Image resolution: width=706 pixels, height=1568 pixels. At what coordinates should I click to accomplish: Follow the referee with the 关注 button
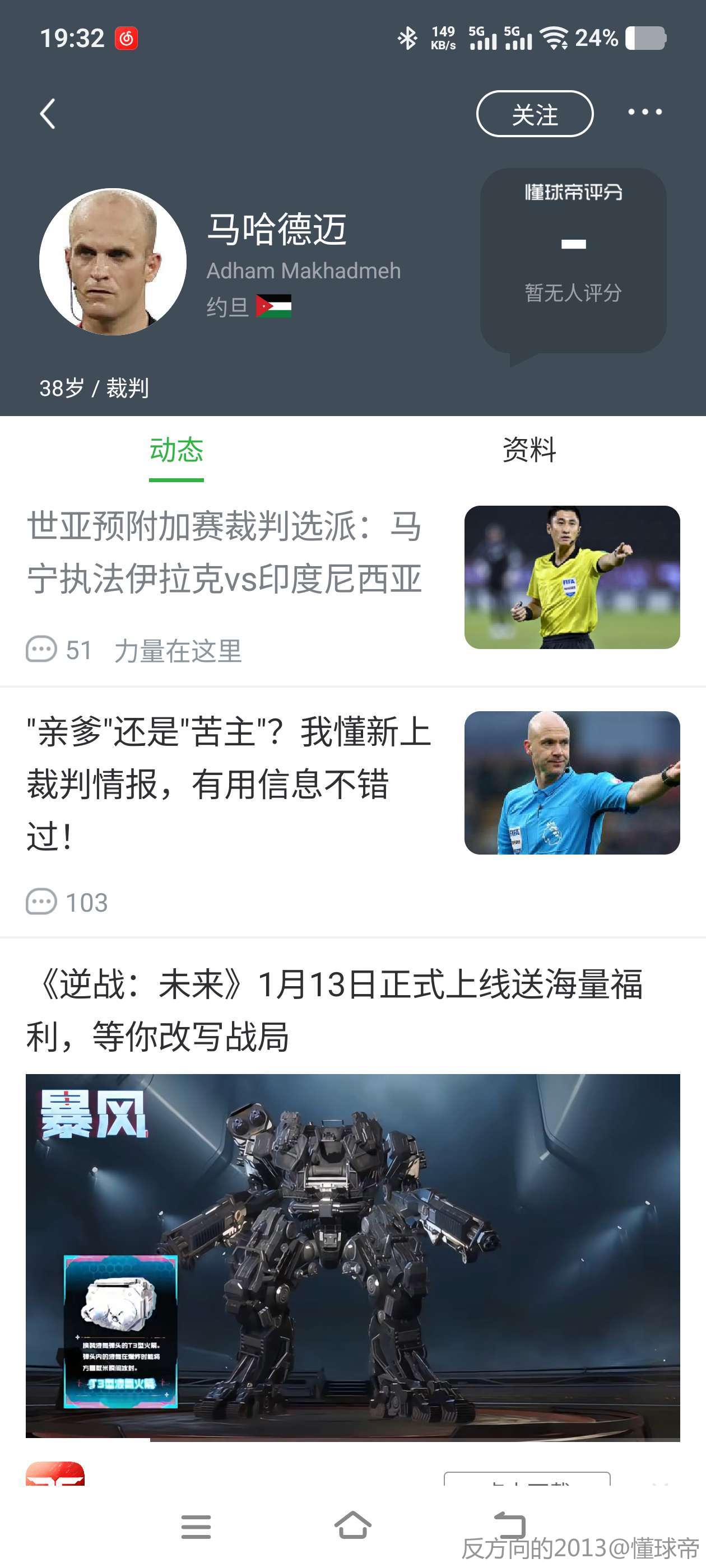click(x=534, y=114)
